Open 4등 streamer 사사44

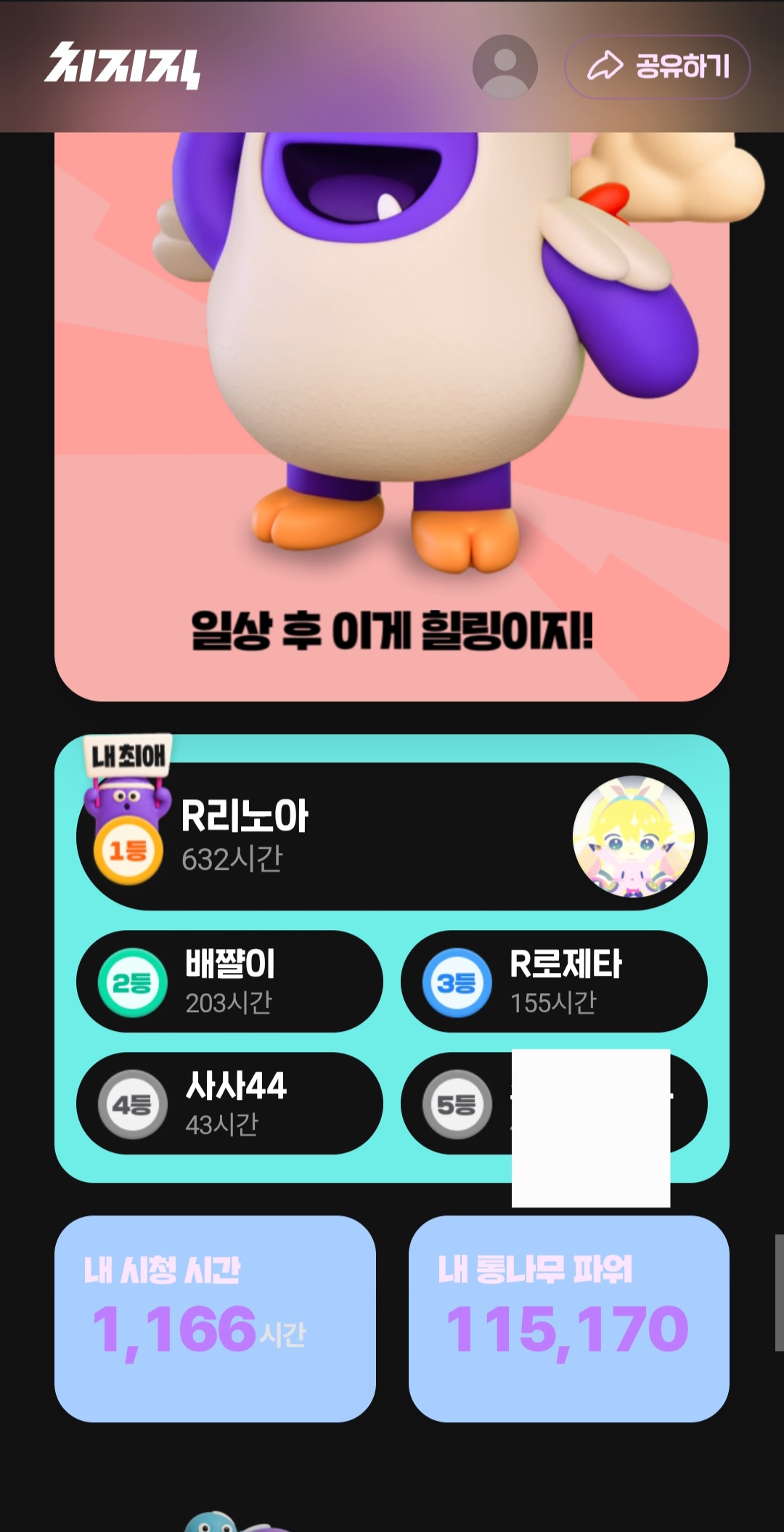click(229, 1103)
